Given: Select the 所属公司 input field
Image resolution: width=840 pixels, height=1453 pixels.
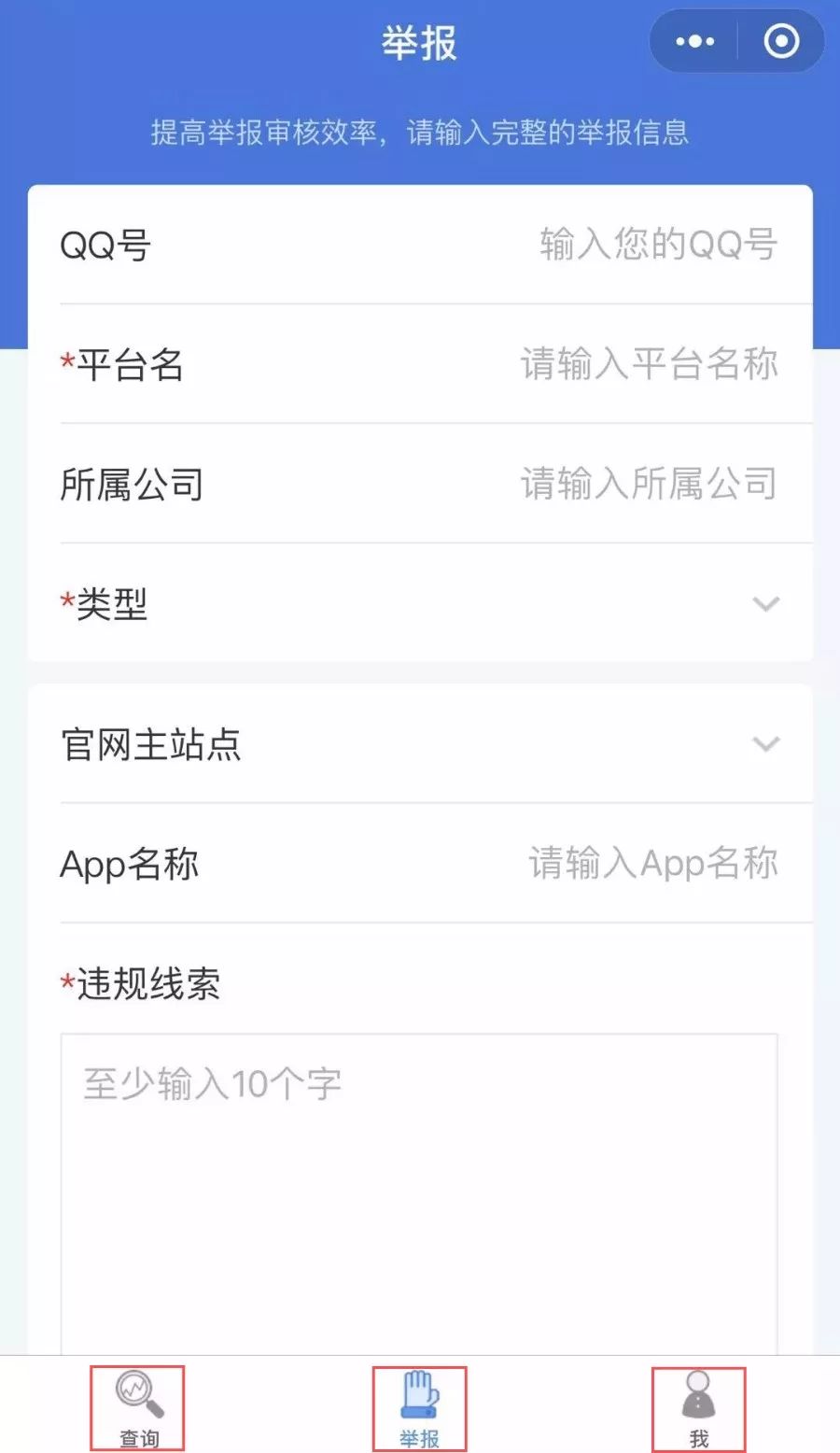Looking at the screenshot, I should [648, 484].
